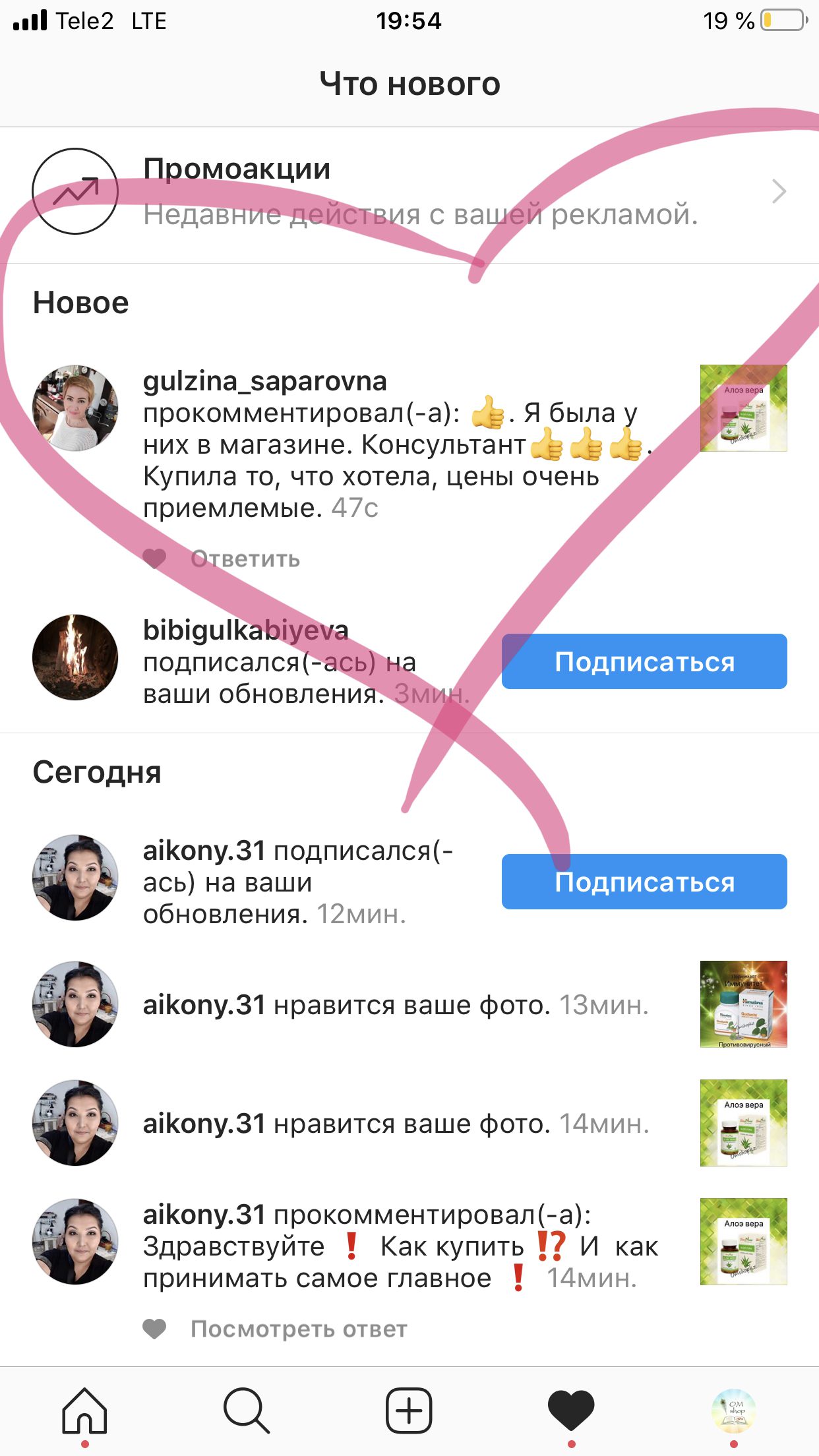Image resolution: width=819 pixels, height=1456 pixels.
Task: Open the profile tab
Action: [x=734, y=1411]
